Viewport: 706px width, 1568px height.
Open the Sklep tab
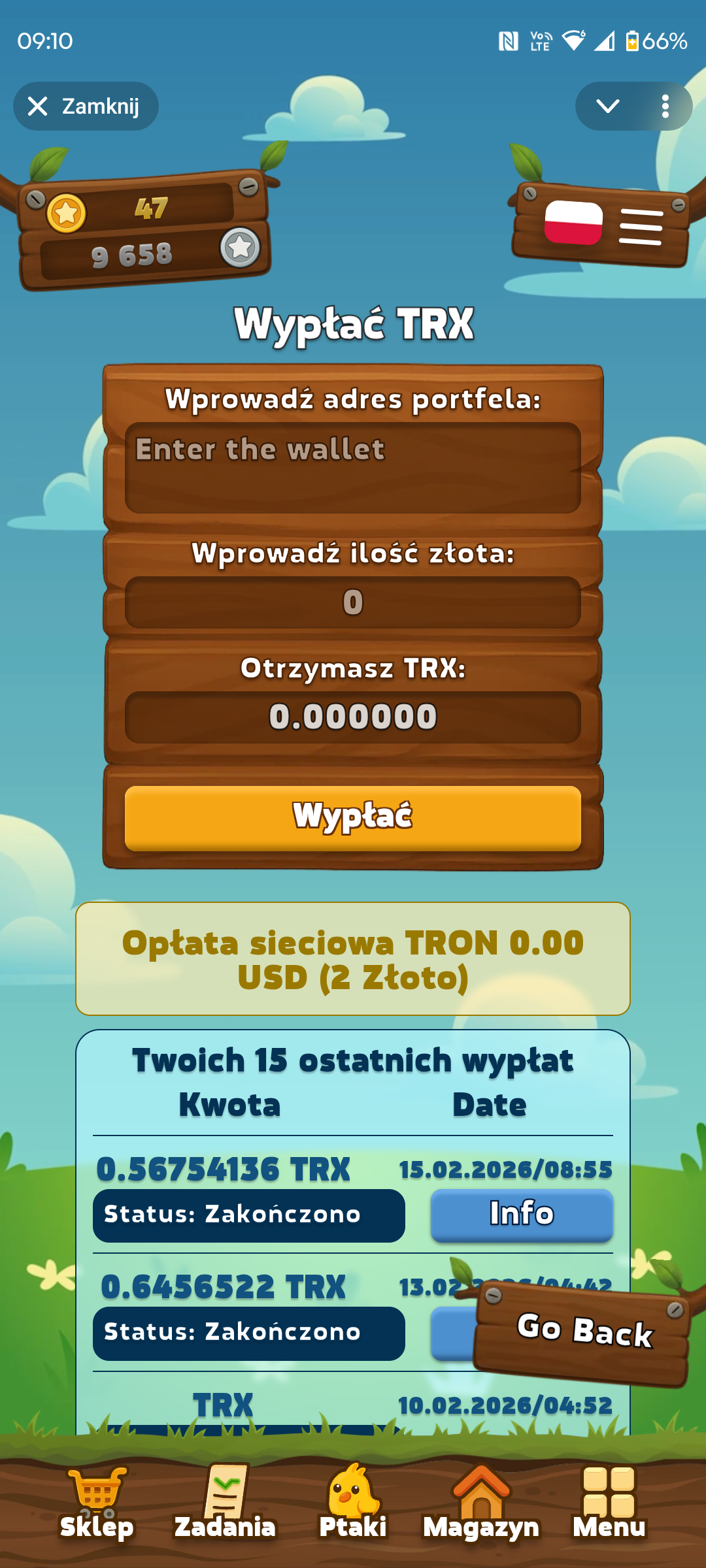click(97, 1503)
